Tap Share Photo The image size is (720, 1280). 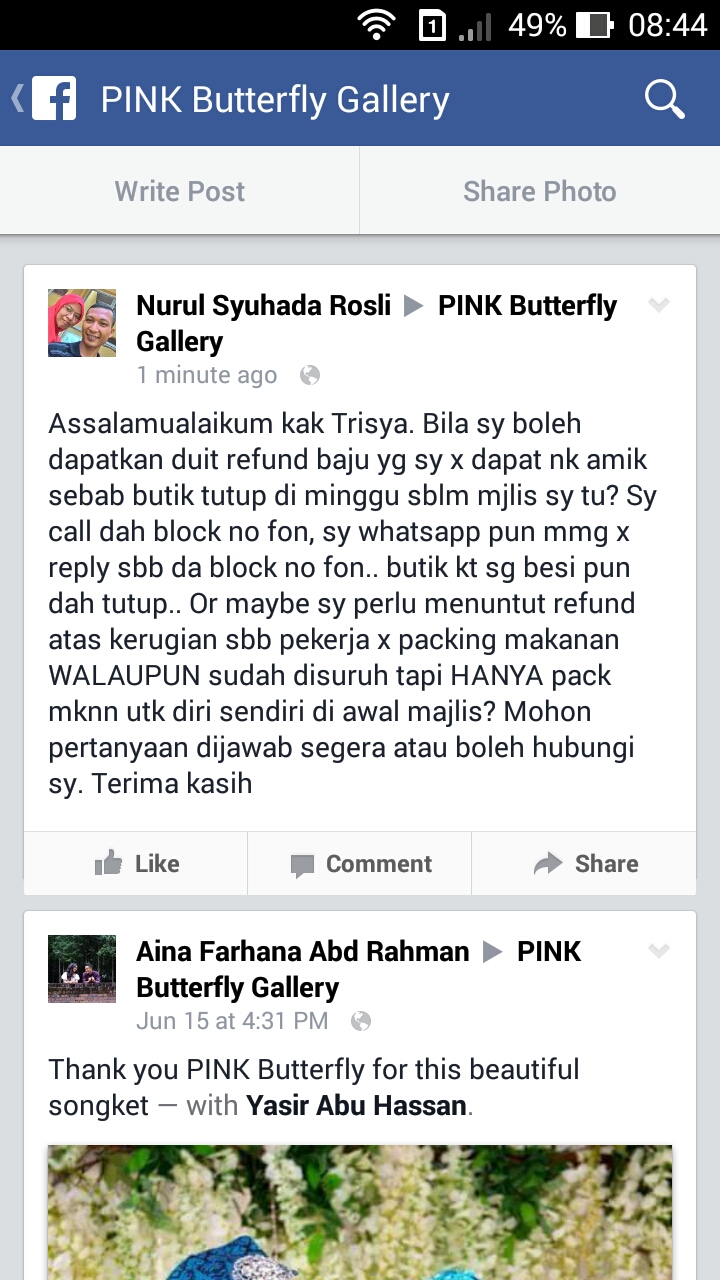point(539,191)
